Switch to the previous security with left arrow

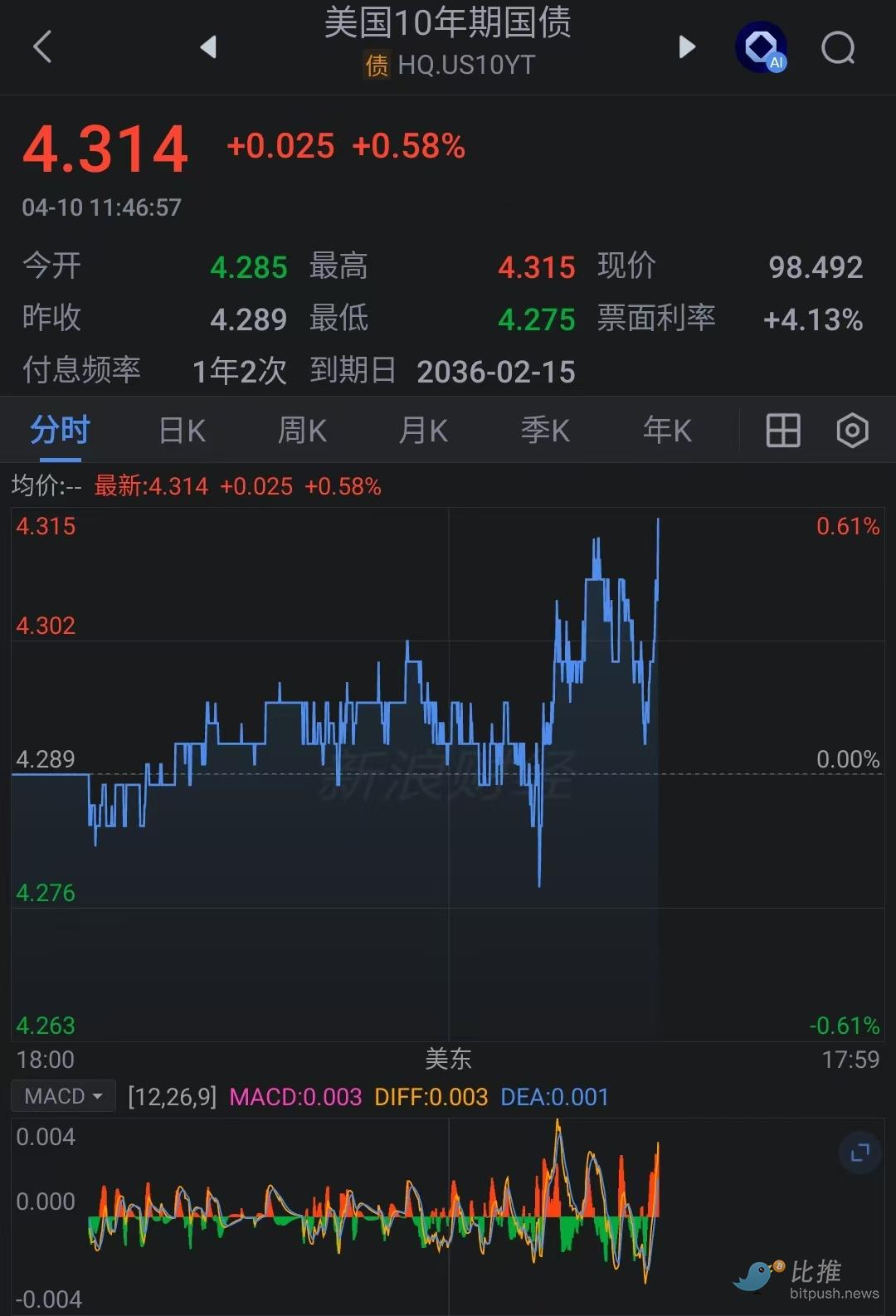click(x=208, y=47)
